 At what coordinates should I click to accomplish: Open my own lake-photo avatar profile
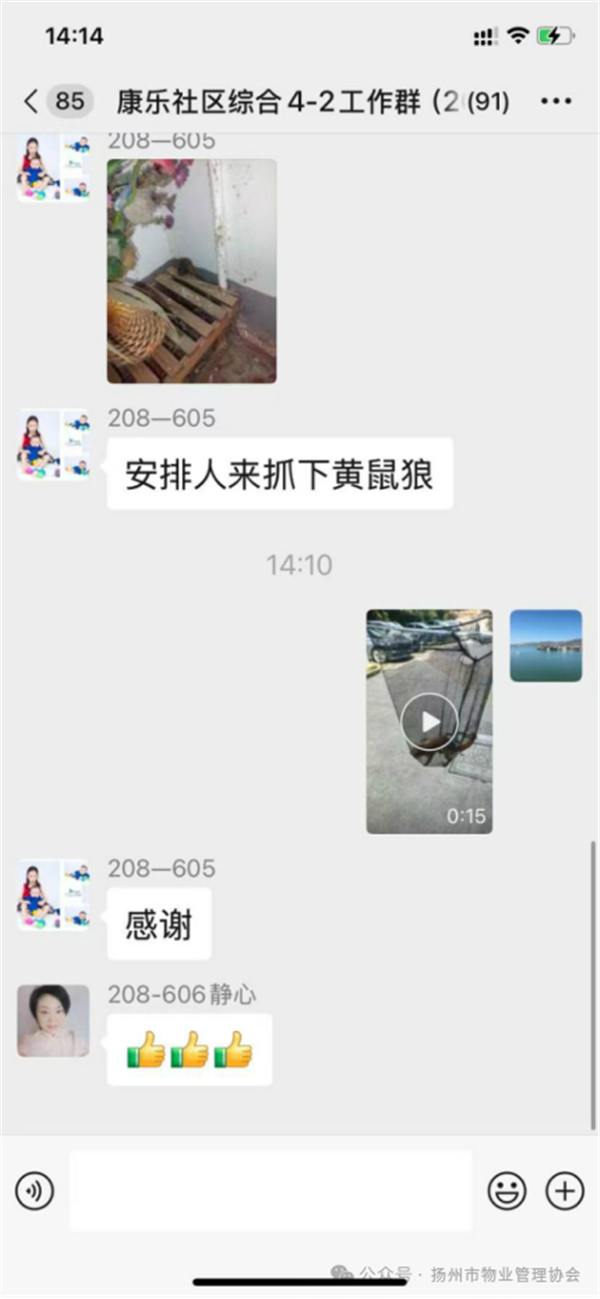pos(545,646)
